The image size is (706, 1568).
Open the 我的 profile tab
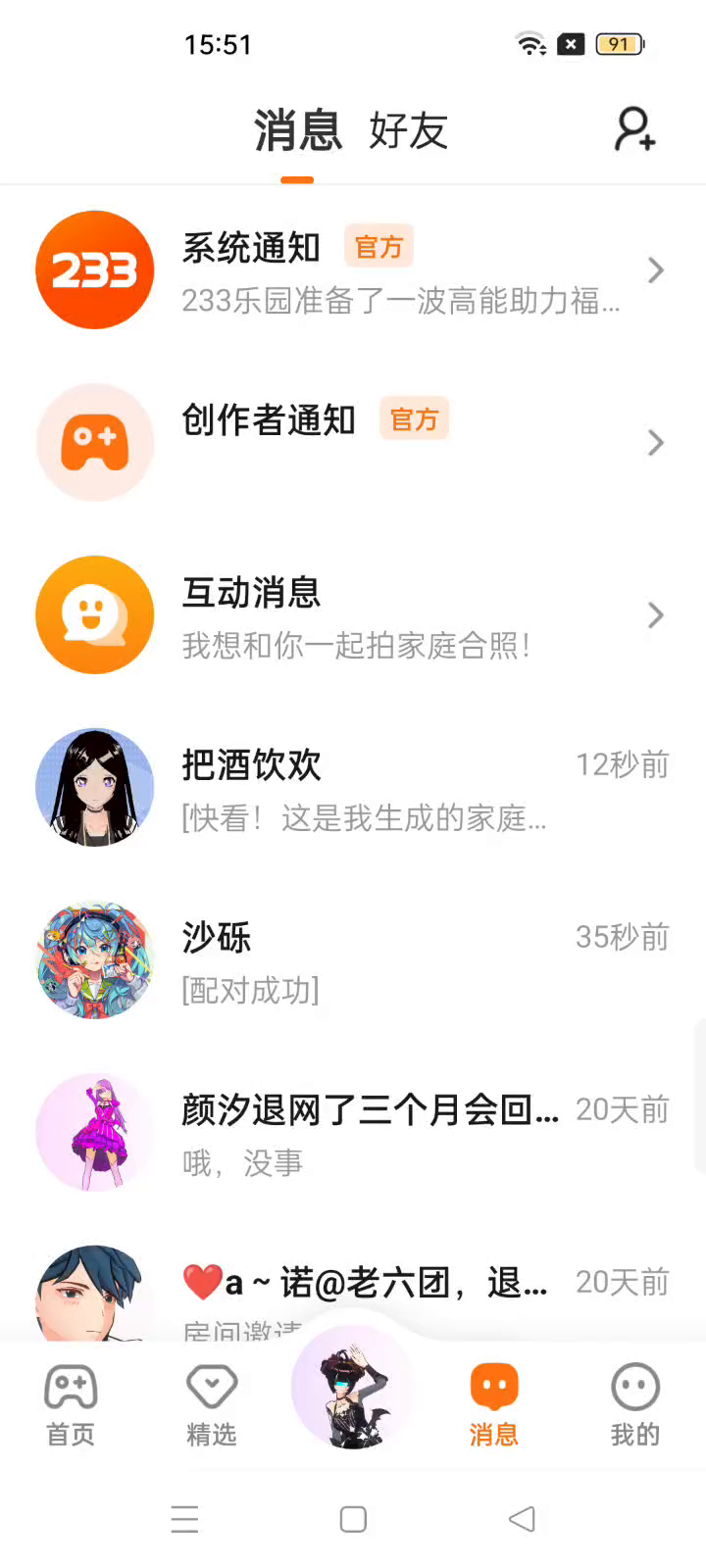pyautogui.click(x=635, y=1405)
